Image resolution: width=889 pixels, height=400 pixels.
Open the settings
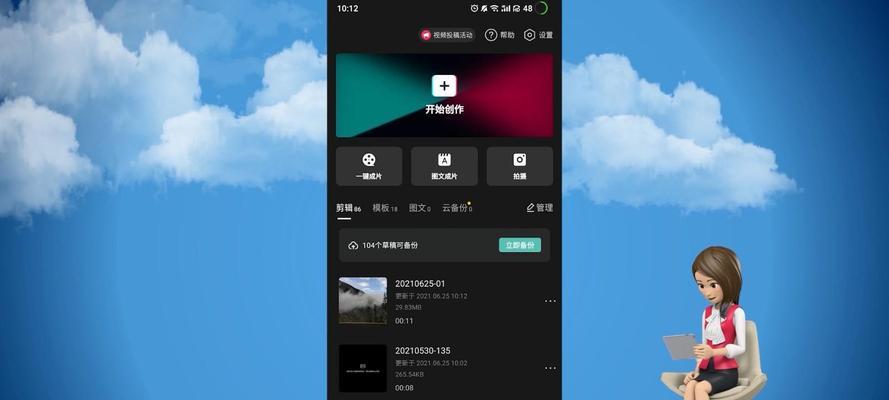click(x=538, y=35)
